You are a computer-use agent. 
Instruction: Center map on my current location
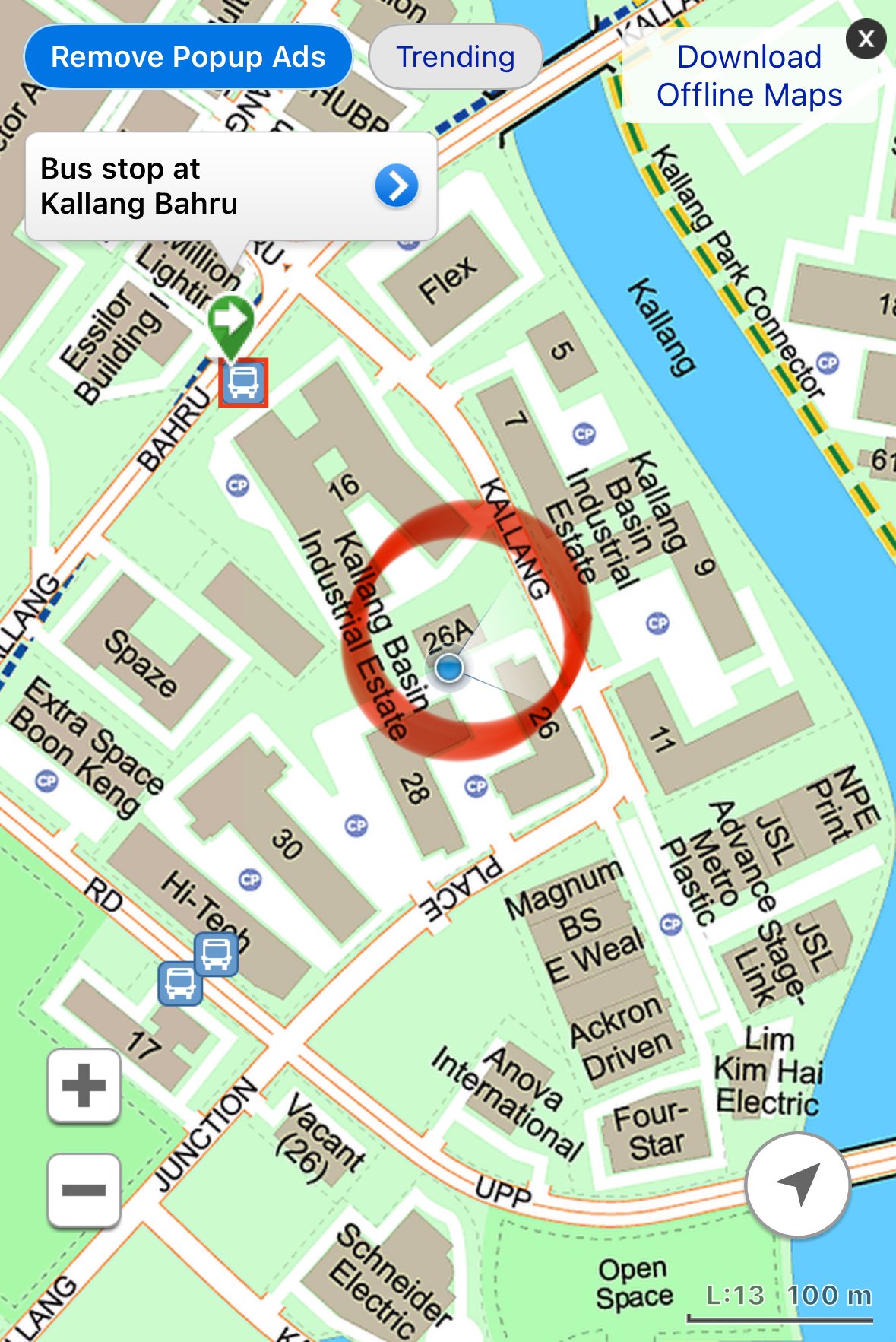coord(797,1185)
